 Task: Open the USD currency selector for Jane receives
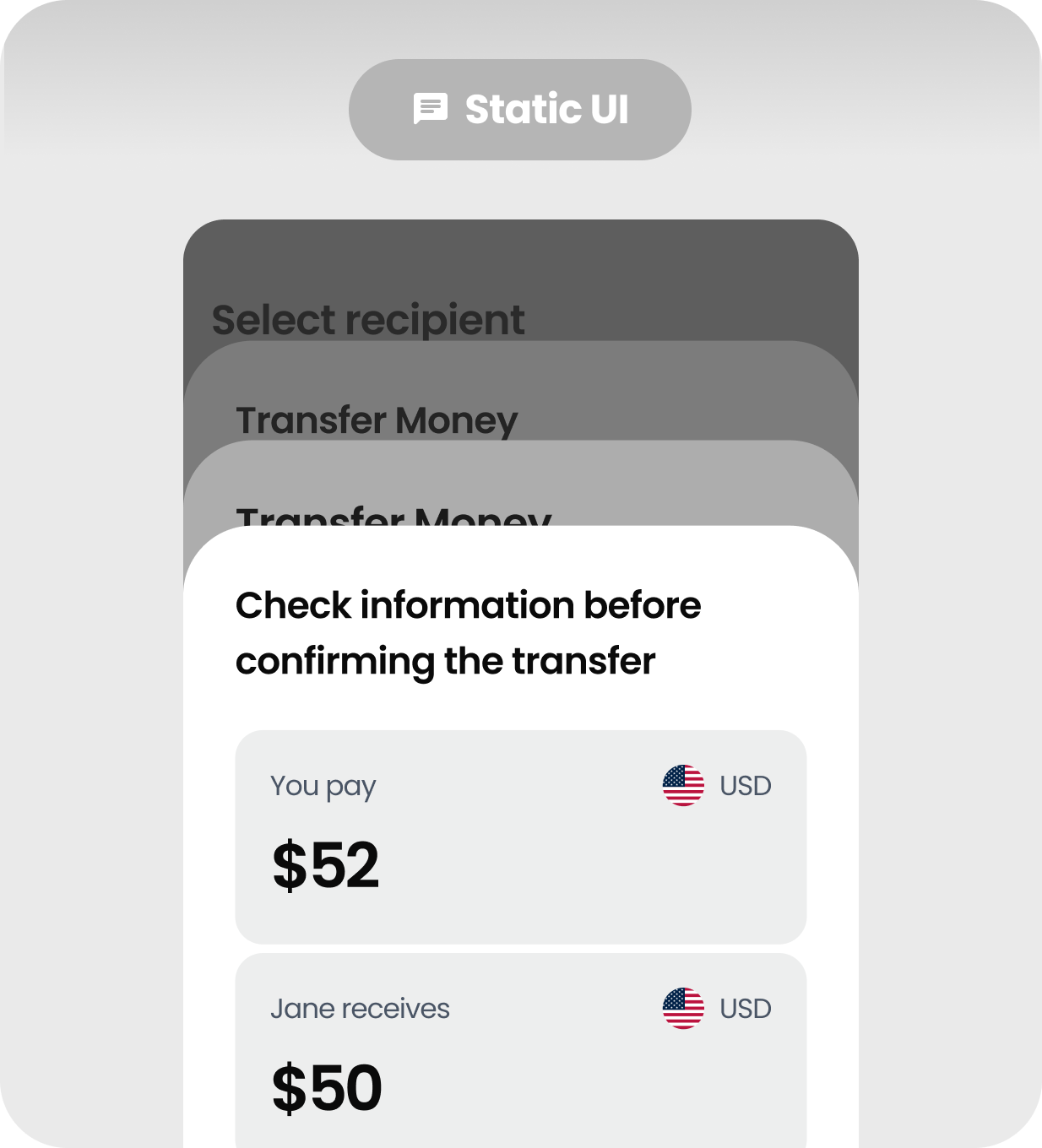point(718,1009)
